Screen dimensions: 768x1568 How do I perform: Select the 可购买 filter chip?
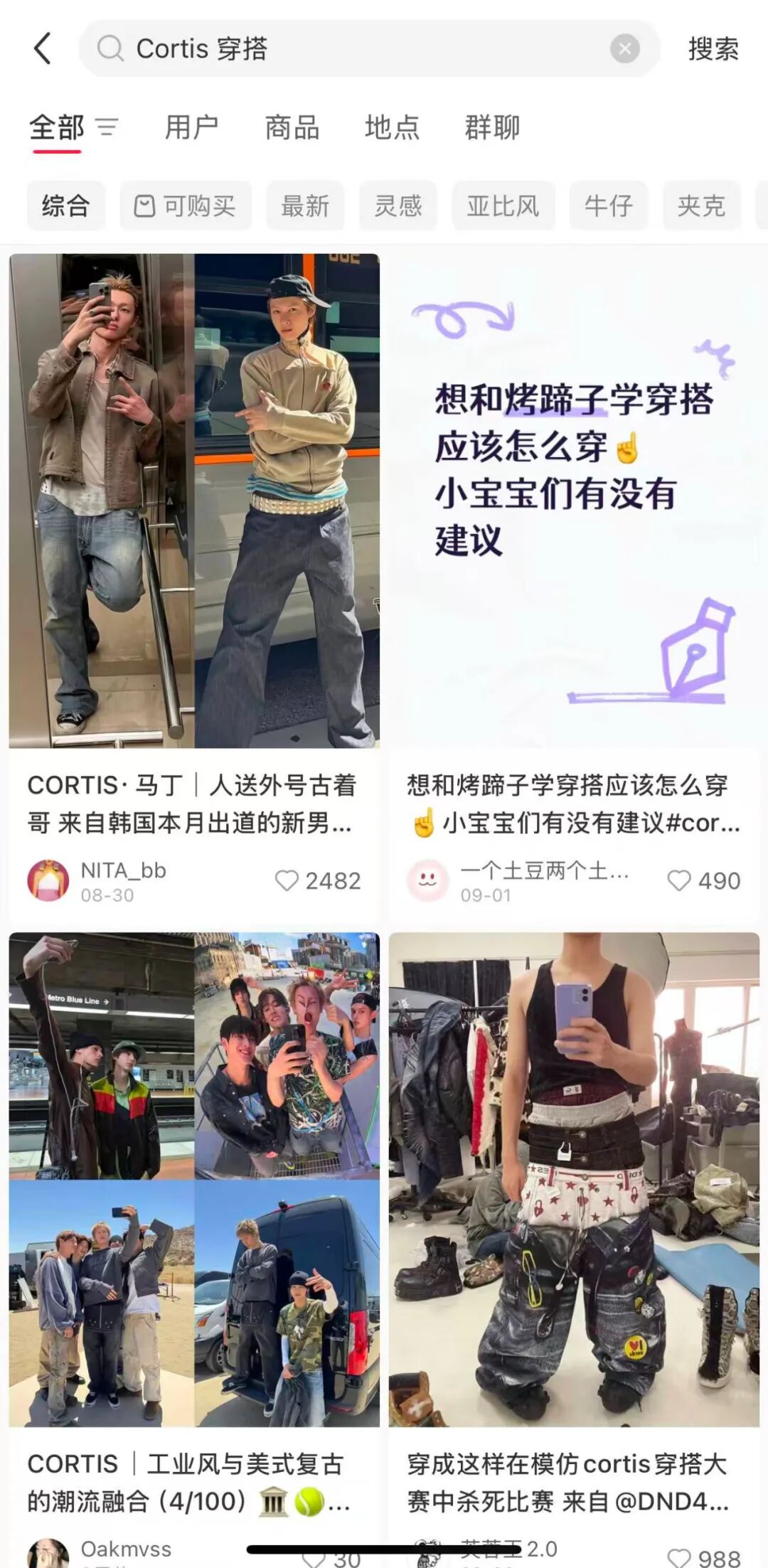pyautogui.click(x=186, y=206)
